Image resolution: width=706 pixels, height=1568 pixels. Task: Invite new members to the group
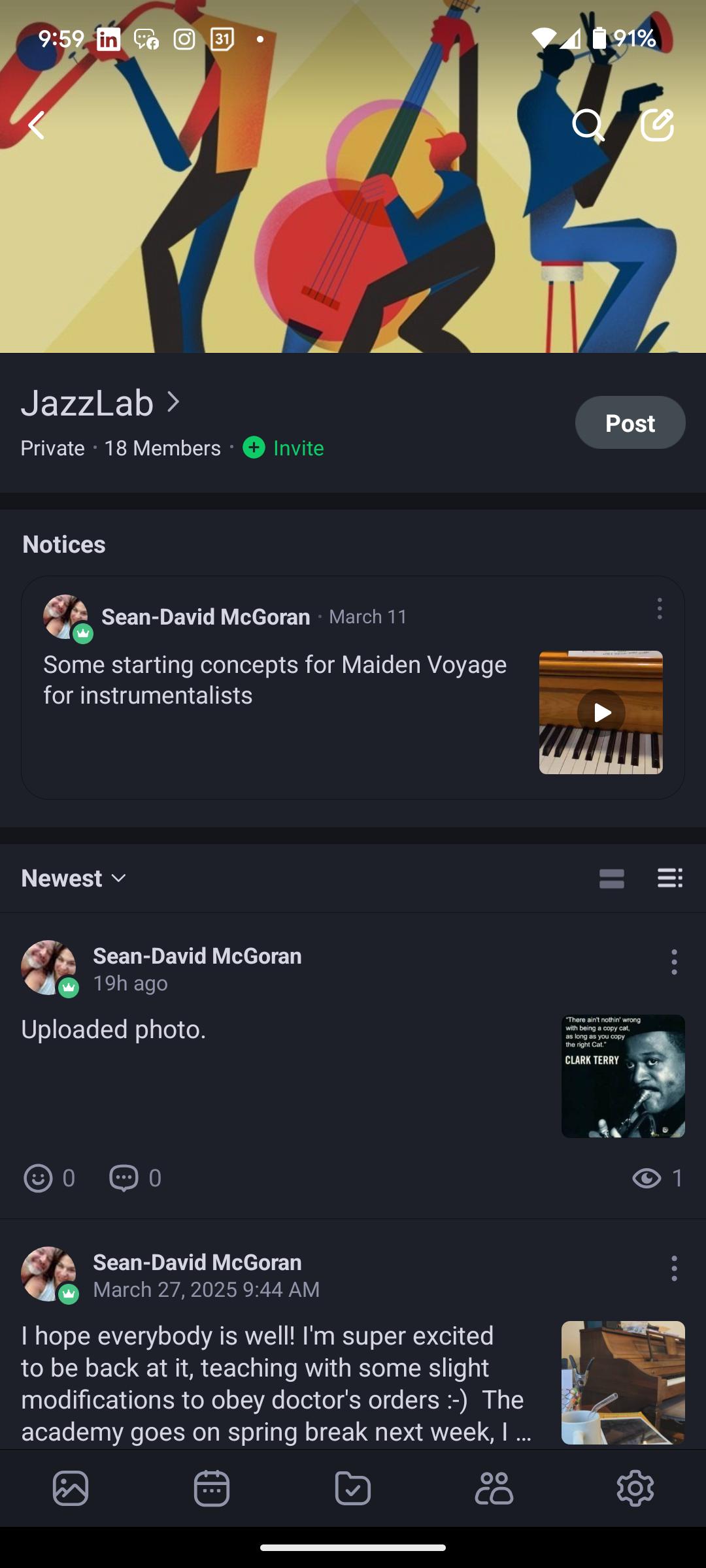coord(284,448)
